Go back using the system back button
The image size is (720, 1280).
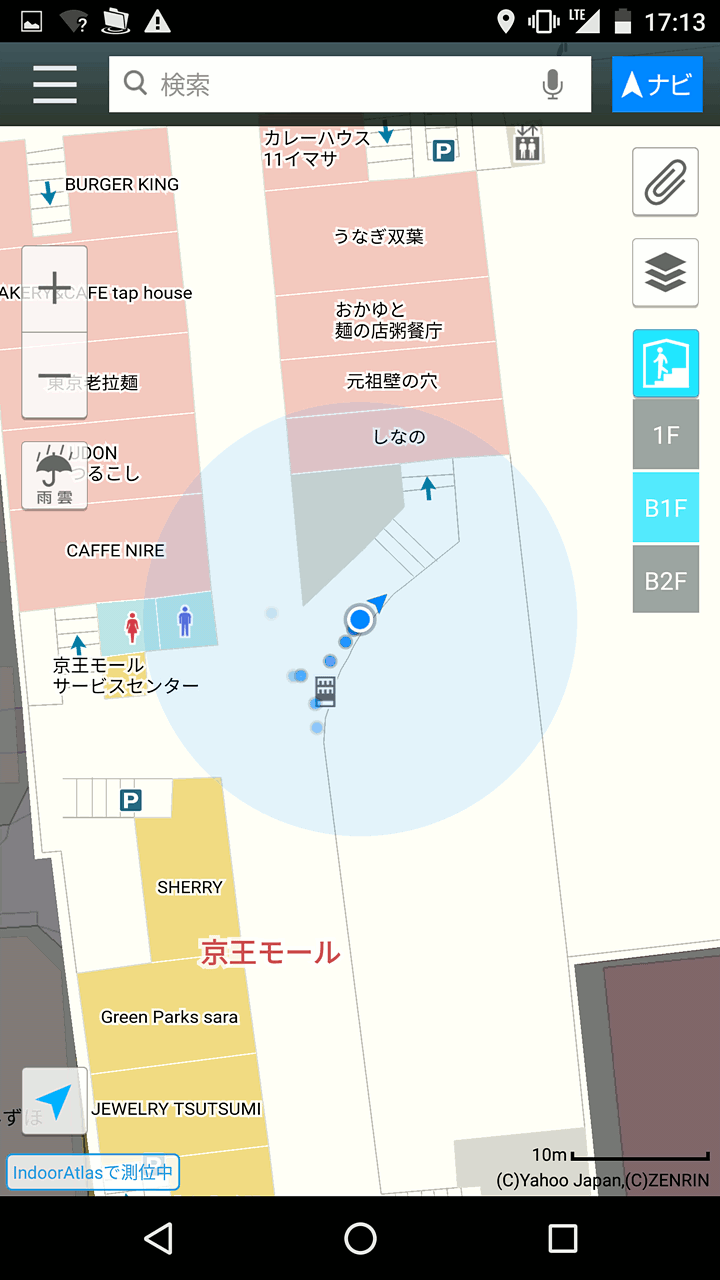coord(158,1239)
